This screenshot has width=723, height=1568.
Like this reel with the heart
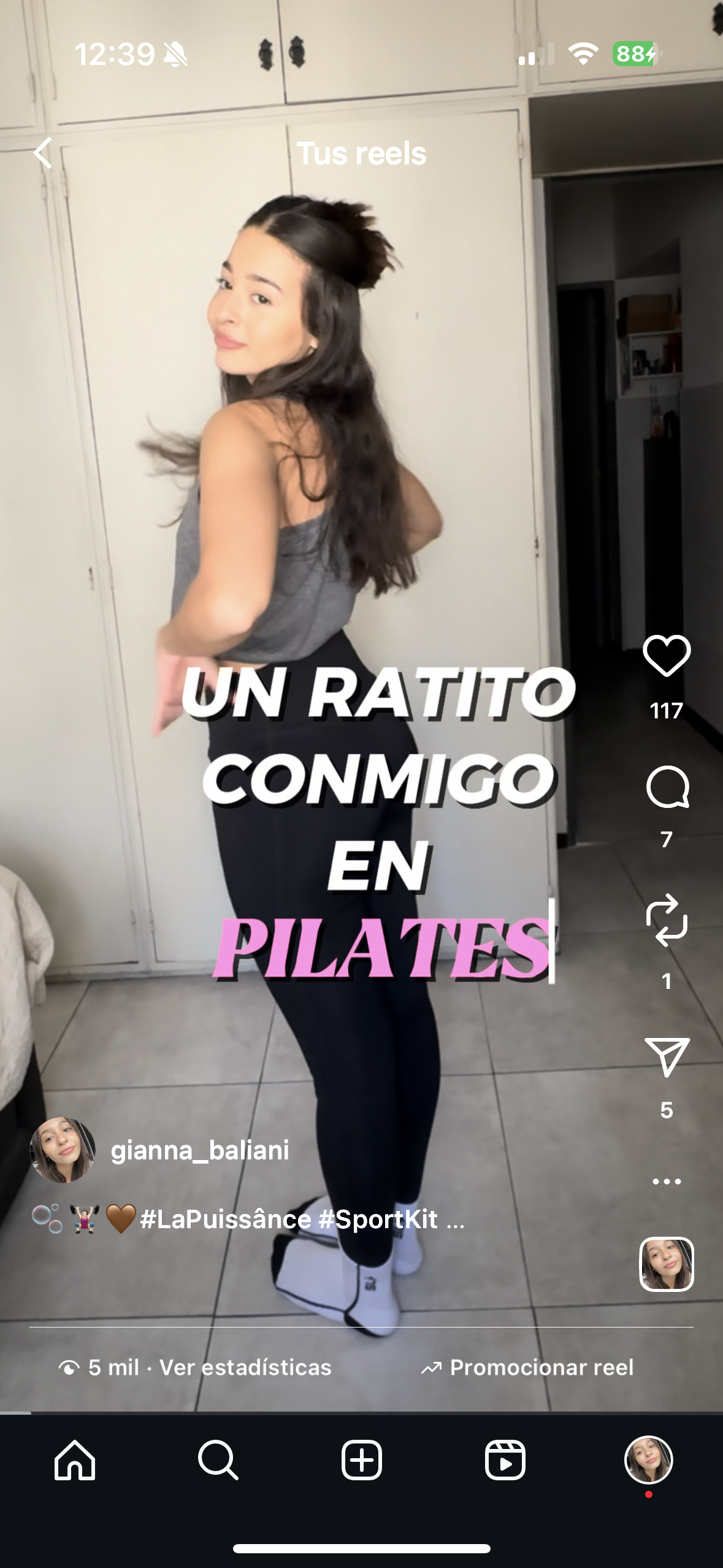pyautogui.click(x=667, y=656)
